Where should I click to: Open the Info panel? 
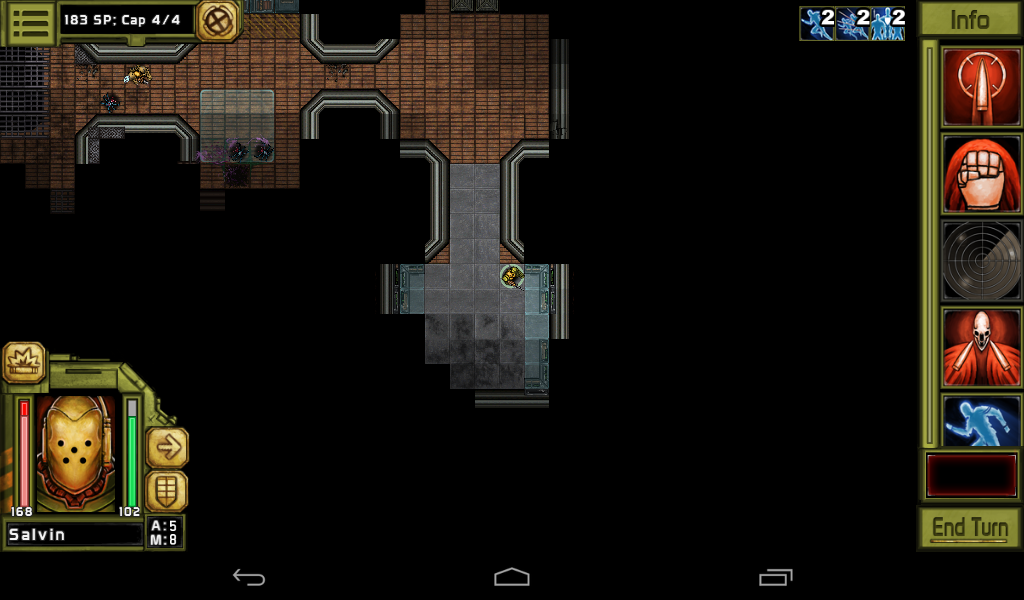click(x=968, y=20)
